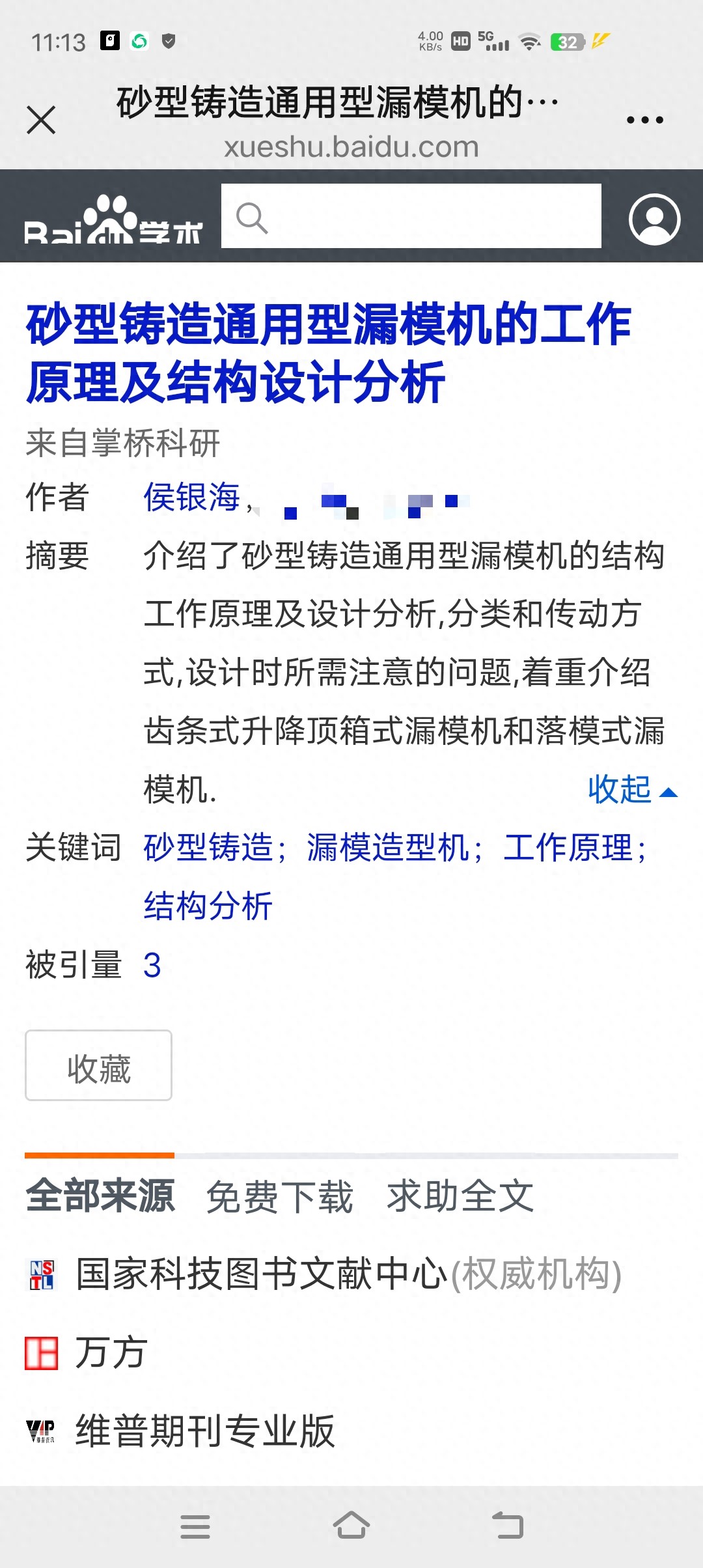Close the browser page with X
Viewport: 703px width, 1568px height.
(41, 120)
